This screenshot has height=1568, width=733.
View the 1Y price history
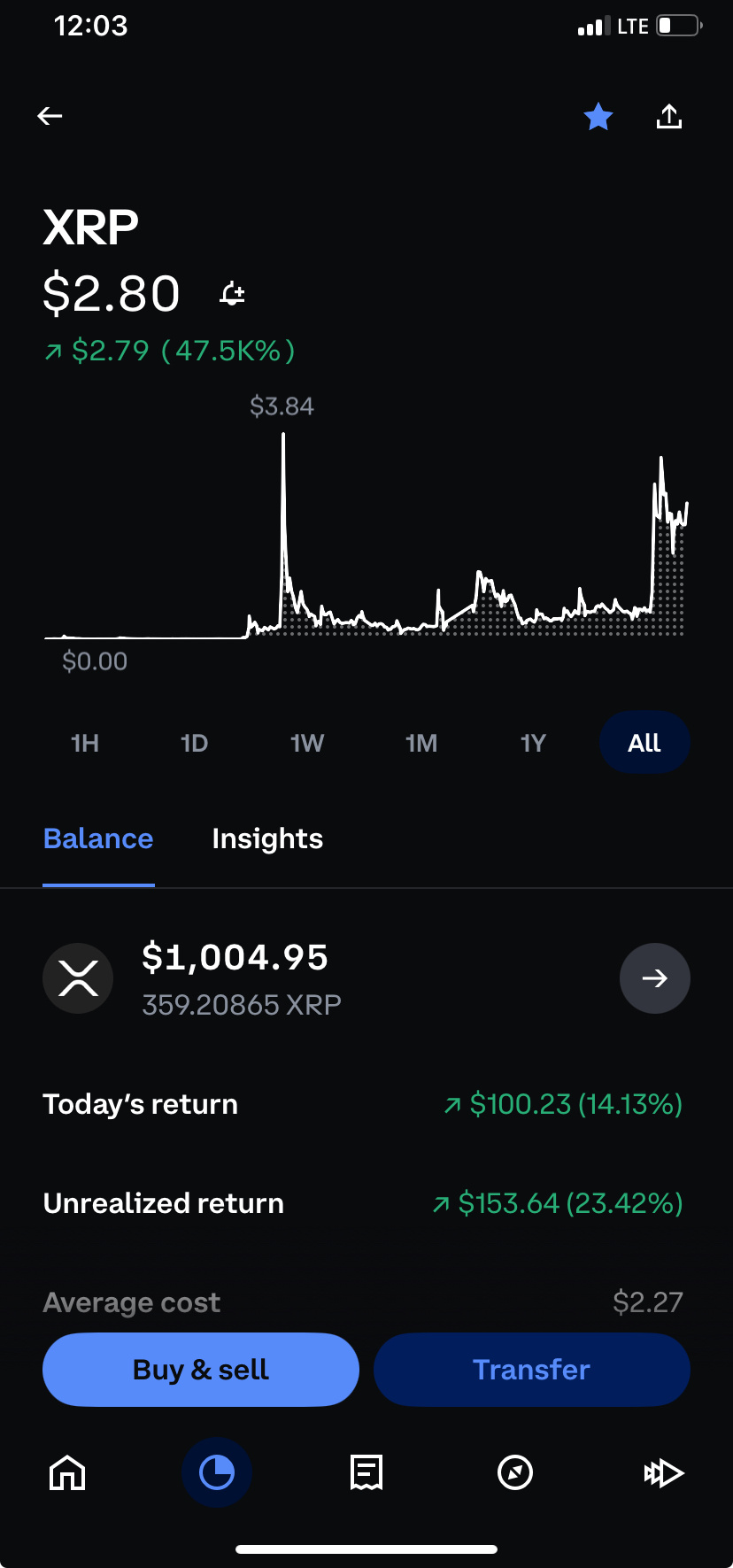click(x=533, y=743)
